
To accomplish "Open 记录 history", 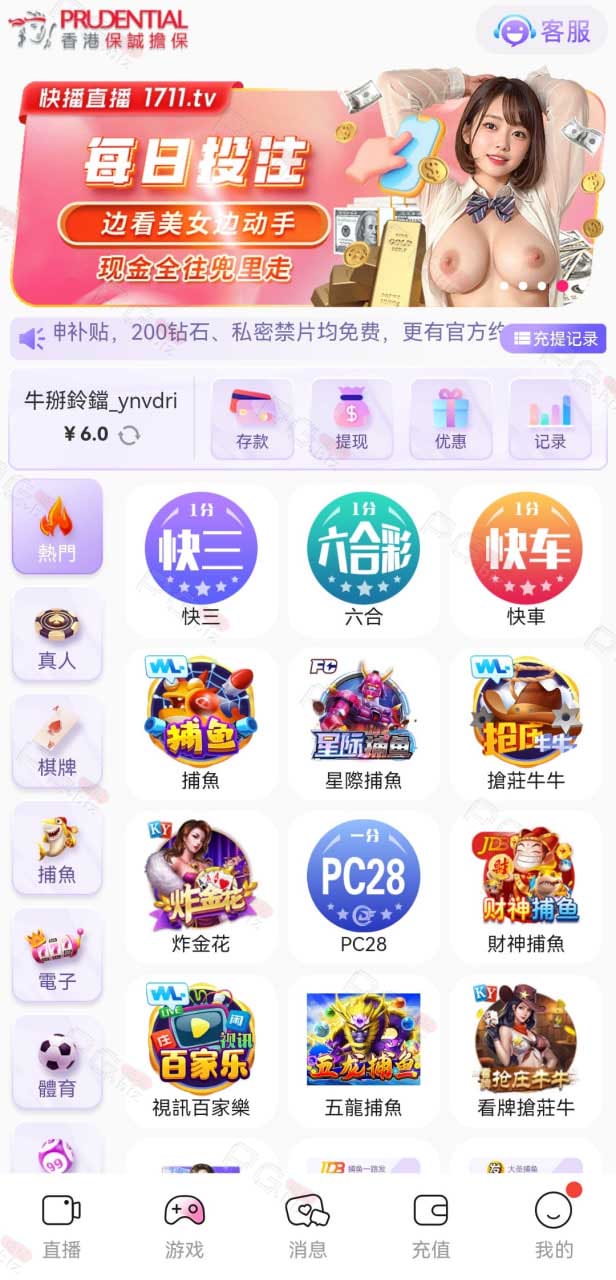I will [550, 419].
